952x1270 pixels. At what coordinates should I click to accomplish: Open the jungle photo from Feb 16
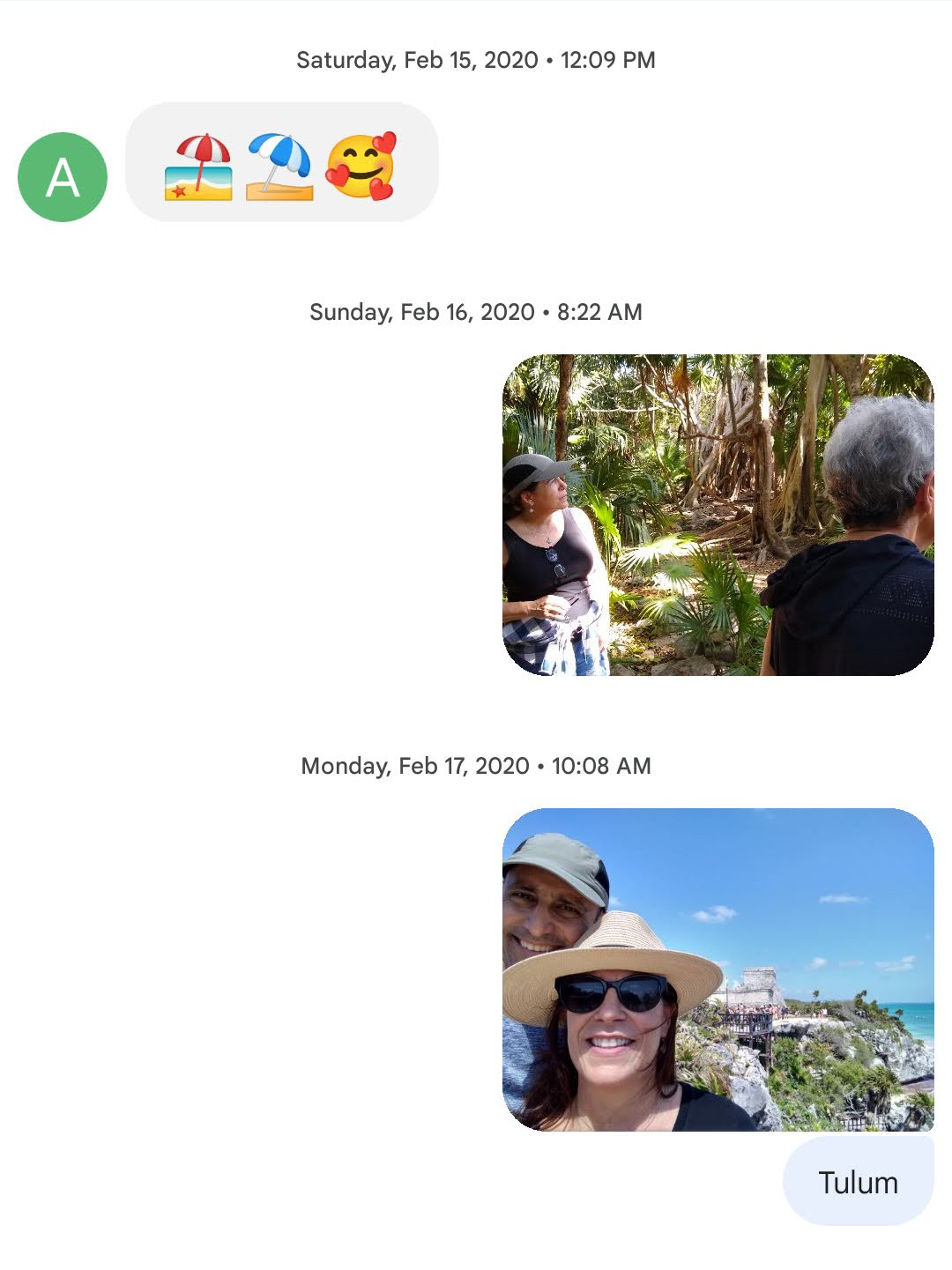click(x=718, y=516)
